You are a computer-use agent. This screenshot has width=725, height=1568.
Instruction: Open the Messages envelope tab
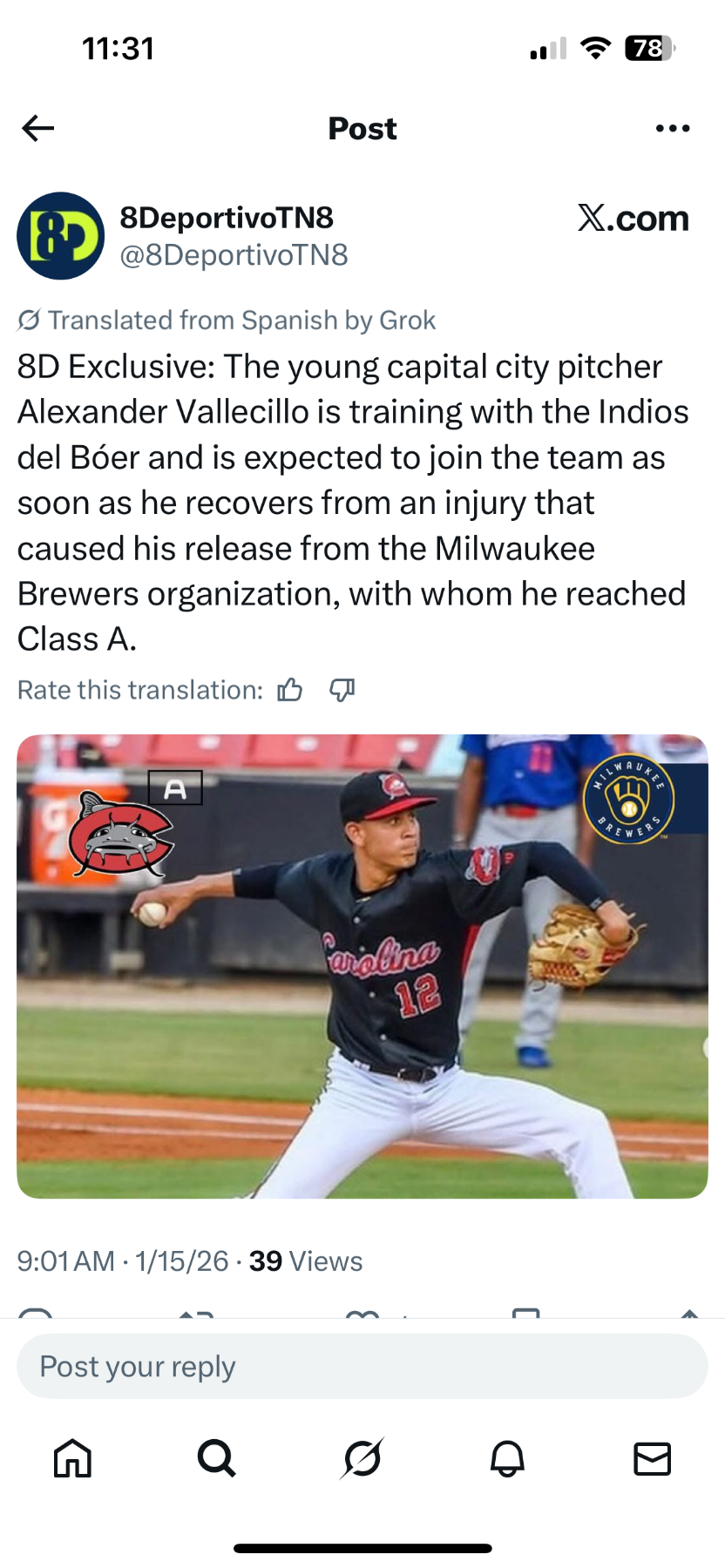point(652,1457)
